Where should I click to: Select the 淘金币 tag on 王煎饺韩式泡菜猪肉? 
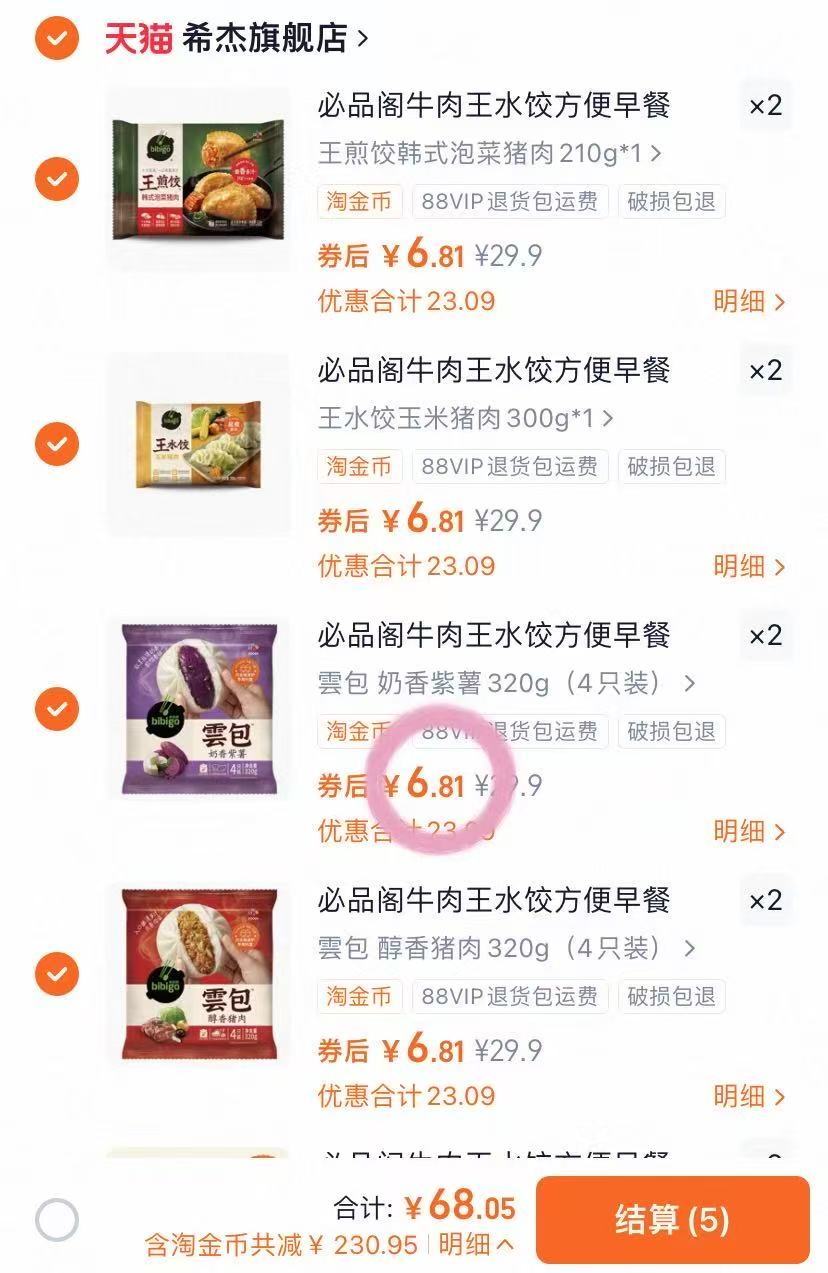[360, 202]
